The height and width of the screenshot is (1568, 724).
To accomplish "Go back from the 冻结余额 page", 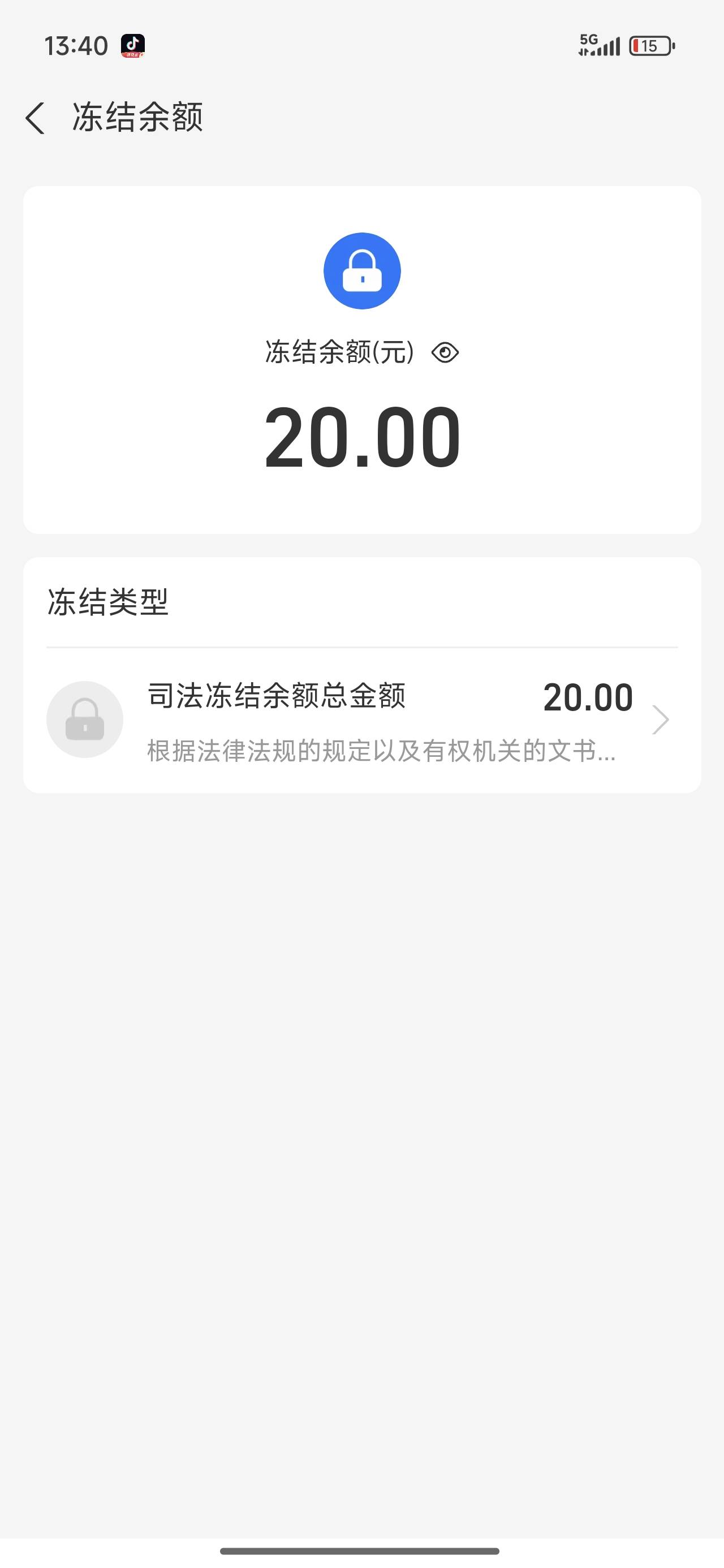I will coord(35,118).
